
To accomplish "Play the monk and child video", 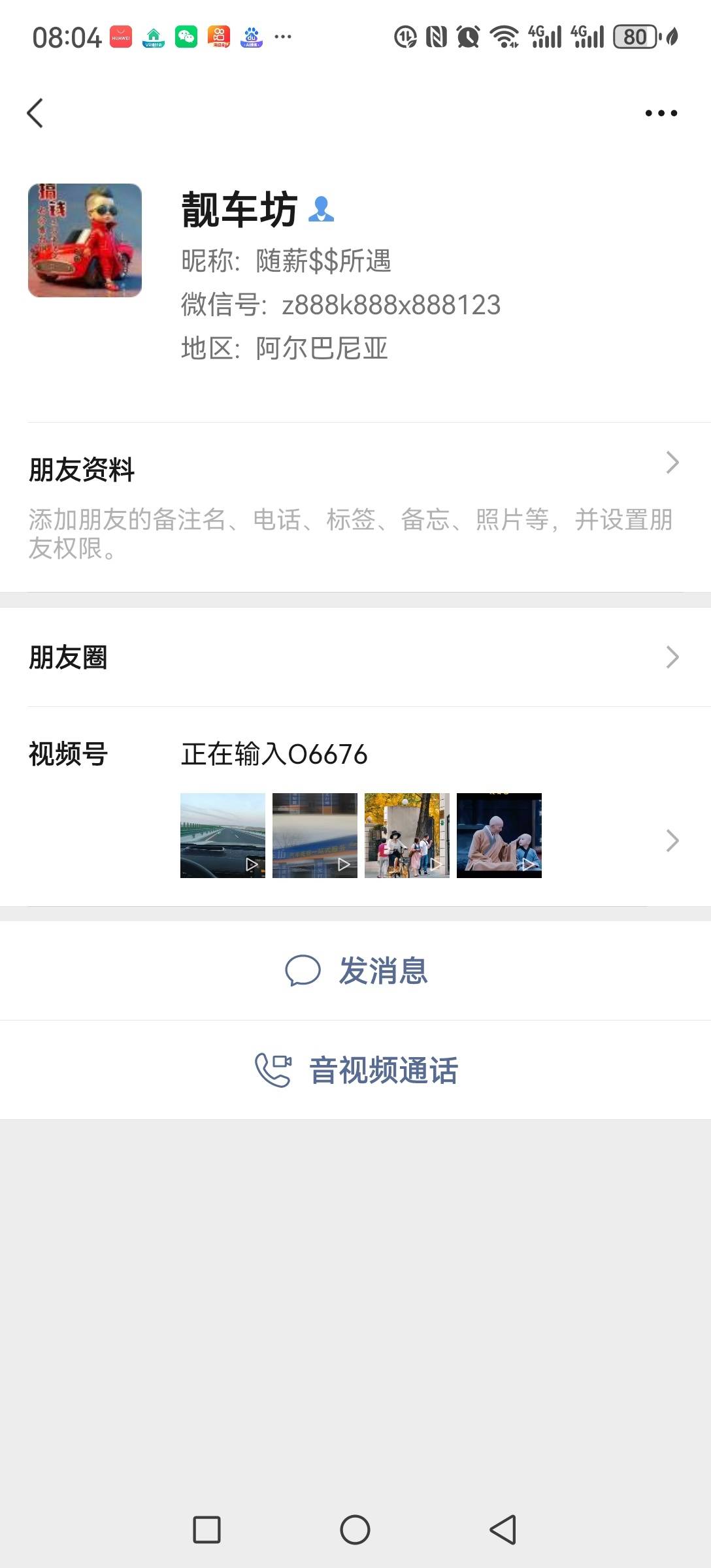I will (499, 836).
